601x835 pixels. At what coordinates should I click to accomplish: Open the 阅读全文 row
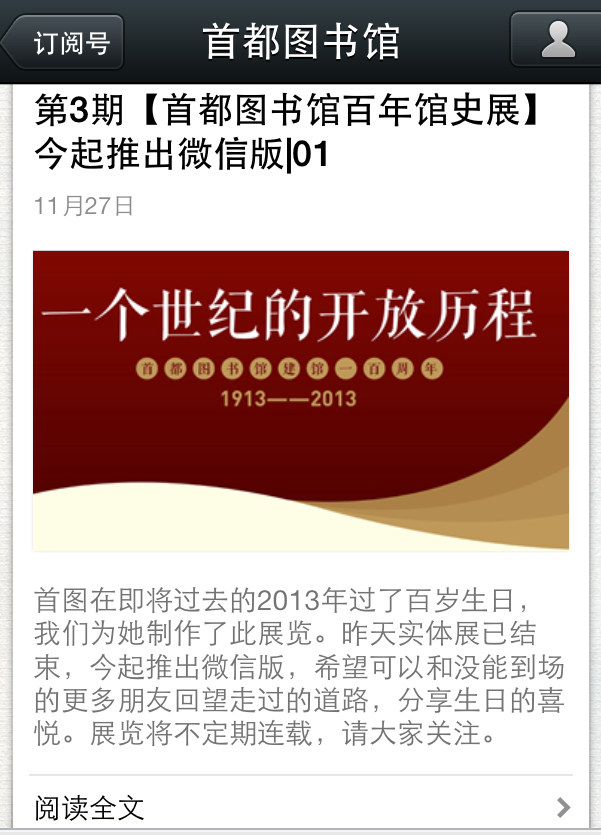300,807
